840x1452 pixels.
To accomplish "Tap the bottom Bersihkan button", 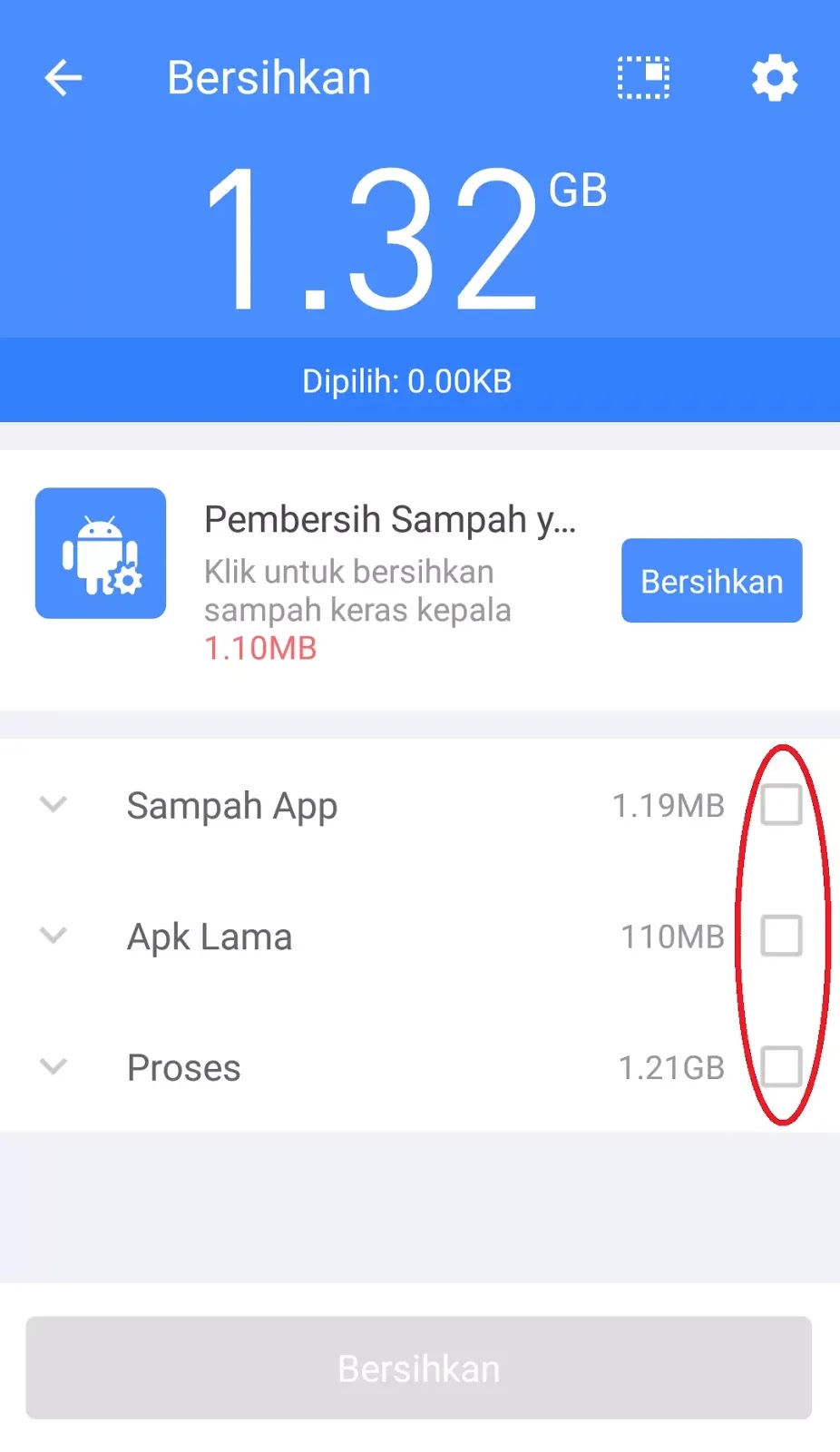I will click(x=417, y=1368).
